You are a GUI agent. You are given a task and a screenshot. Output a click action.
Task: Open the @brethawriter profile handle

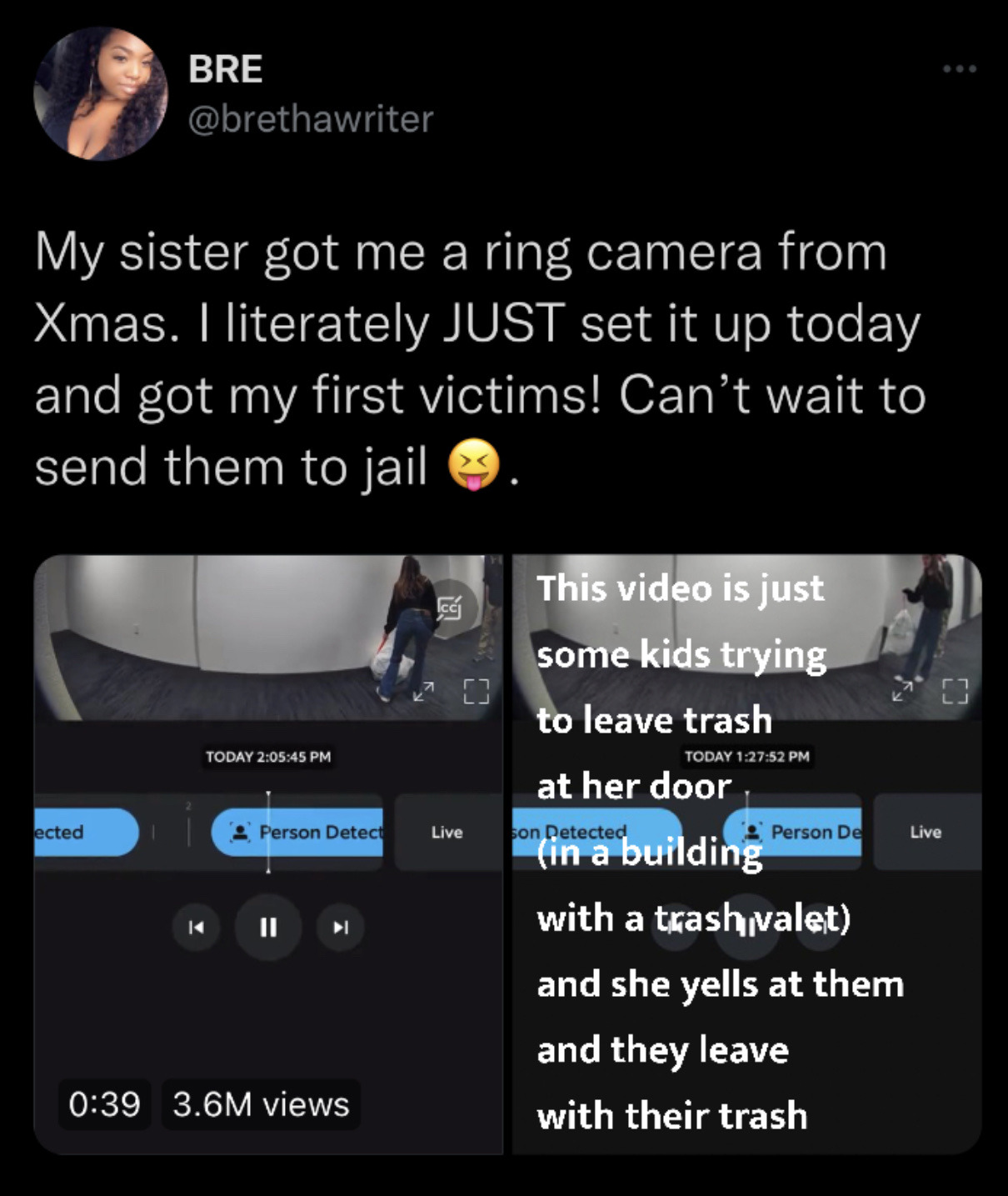pos(311,119)
